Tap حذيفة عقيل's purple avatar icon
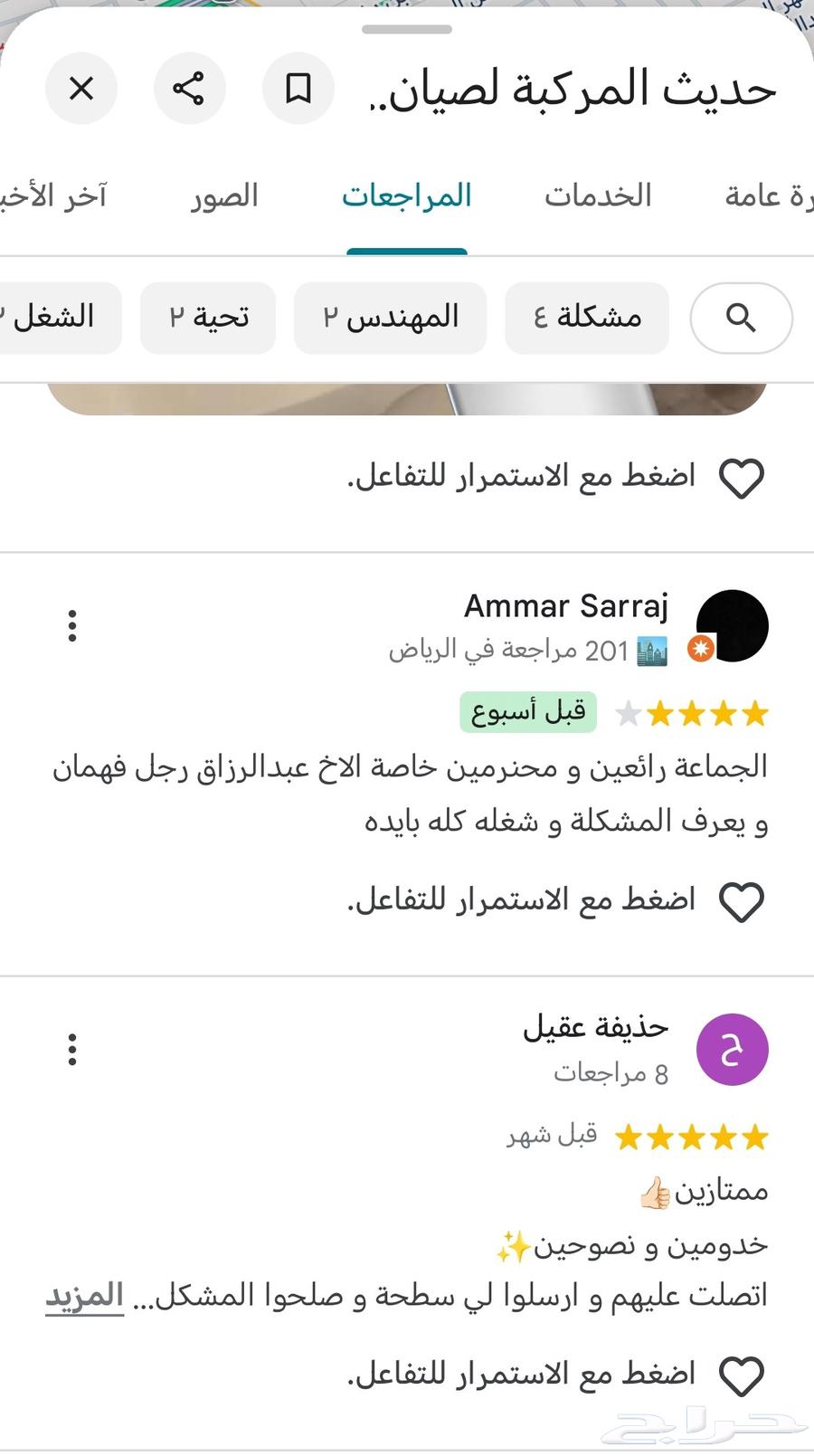Viewport: 814px width, 1456px height. click(x=732, y=1048)
